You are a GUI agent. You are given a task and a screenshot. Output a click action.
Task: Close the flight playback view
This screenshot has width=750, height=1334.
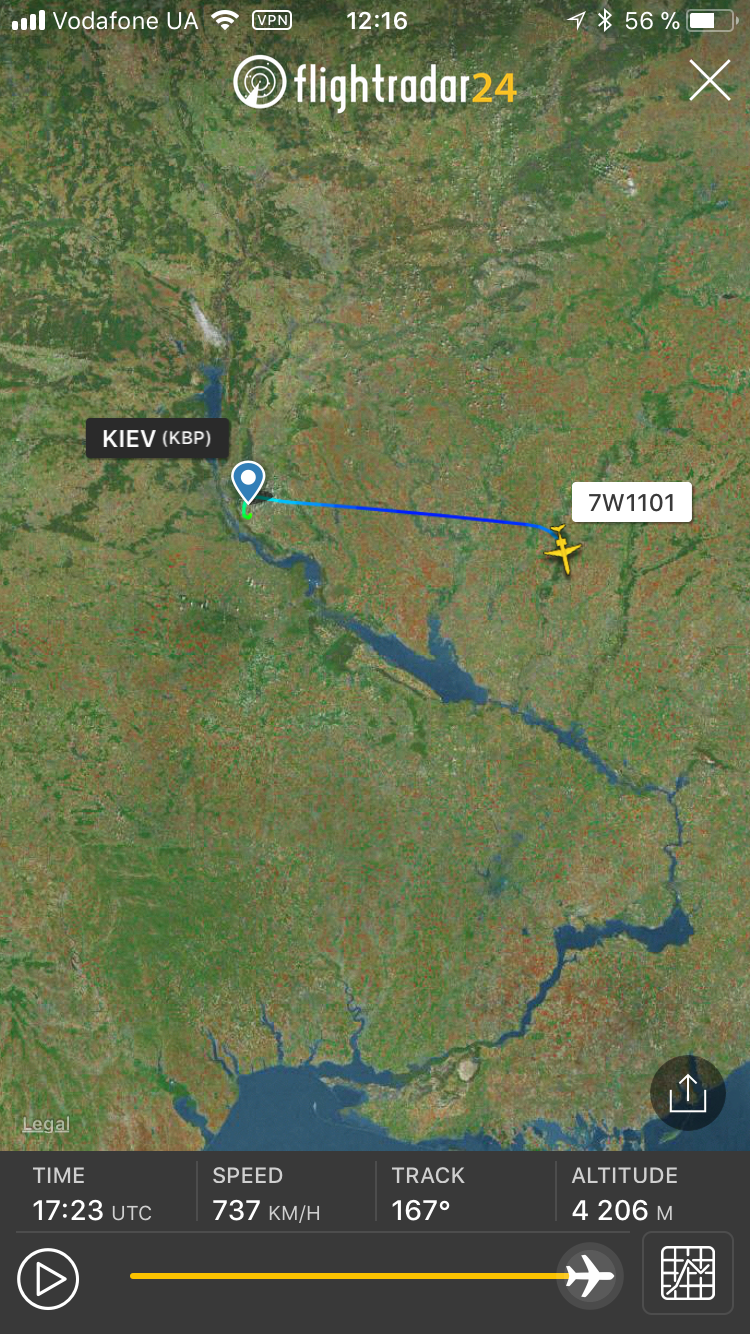point(709,80)
